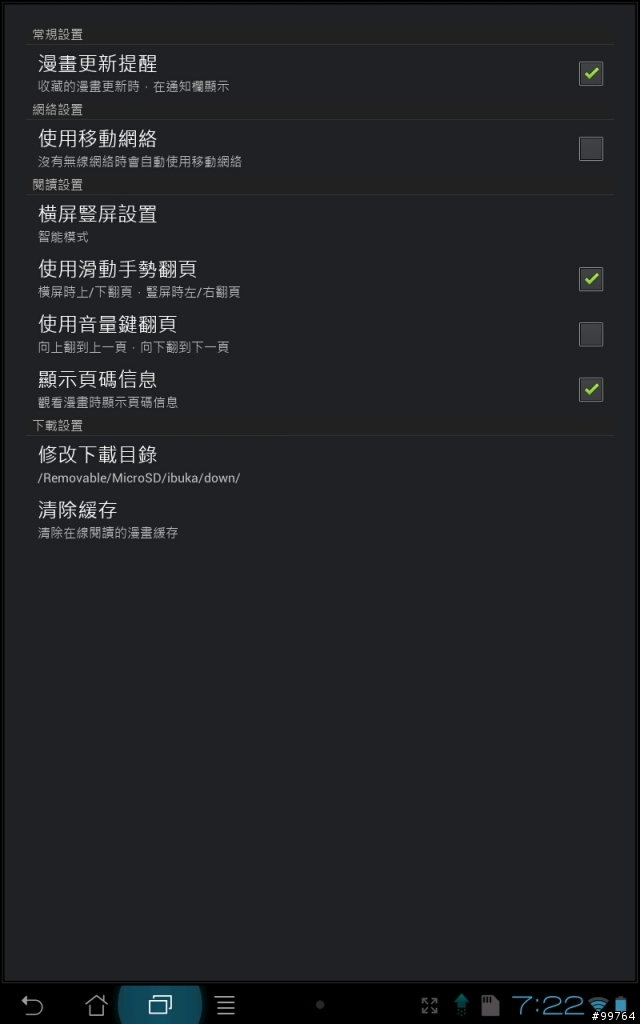Go back using the system back button
Screen dimensions: 640x1024
pyautogui.click(x=32, y=1004)
